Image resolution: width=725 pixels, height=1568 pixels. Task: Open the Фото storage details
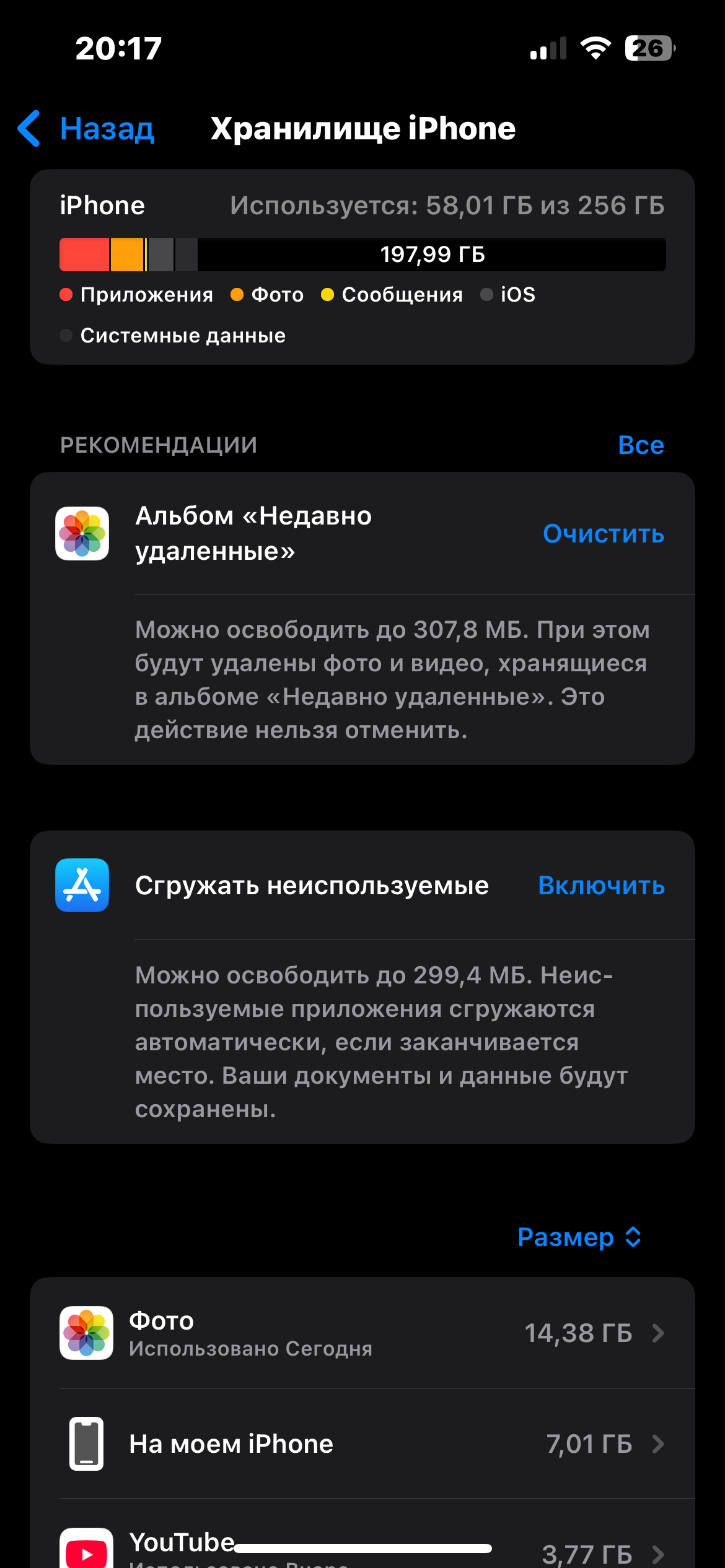tap(362, 1333)
